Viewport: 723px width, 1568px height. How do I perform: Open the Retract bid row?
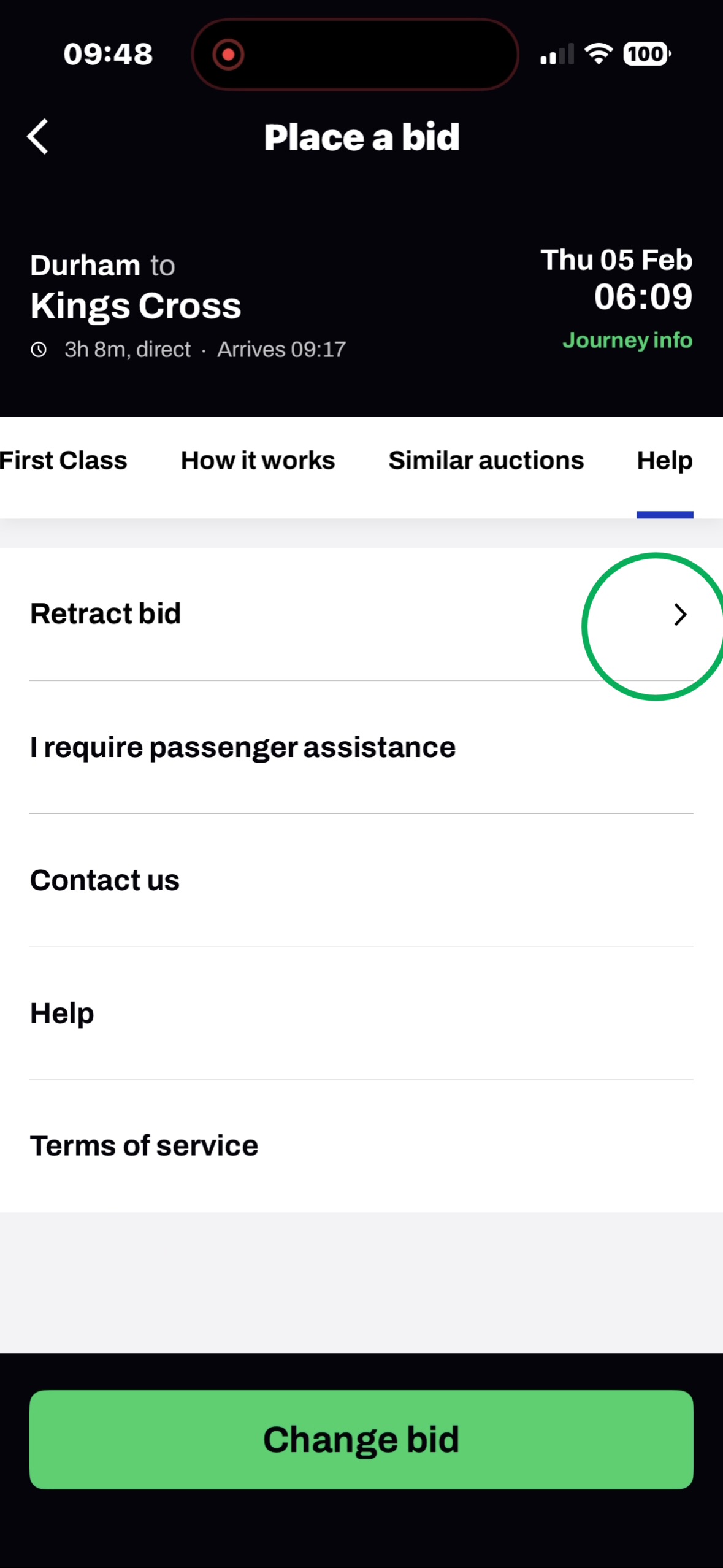(361, 614)
